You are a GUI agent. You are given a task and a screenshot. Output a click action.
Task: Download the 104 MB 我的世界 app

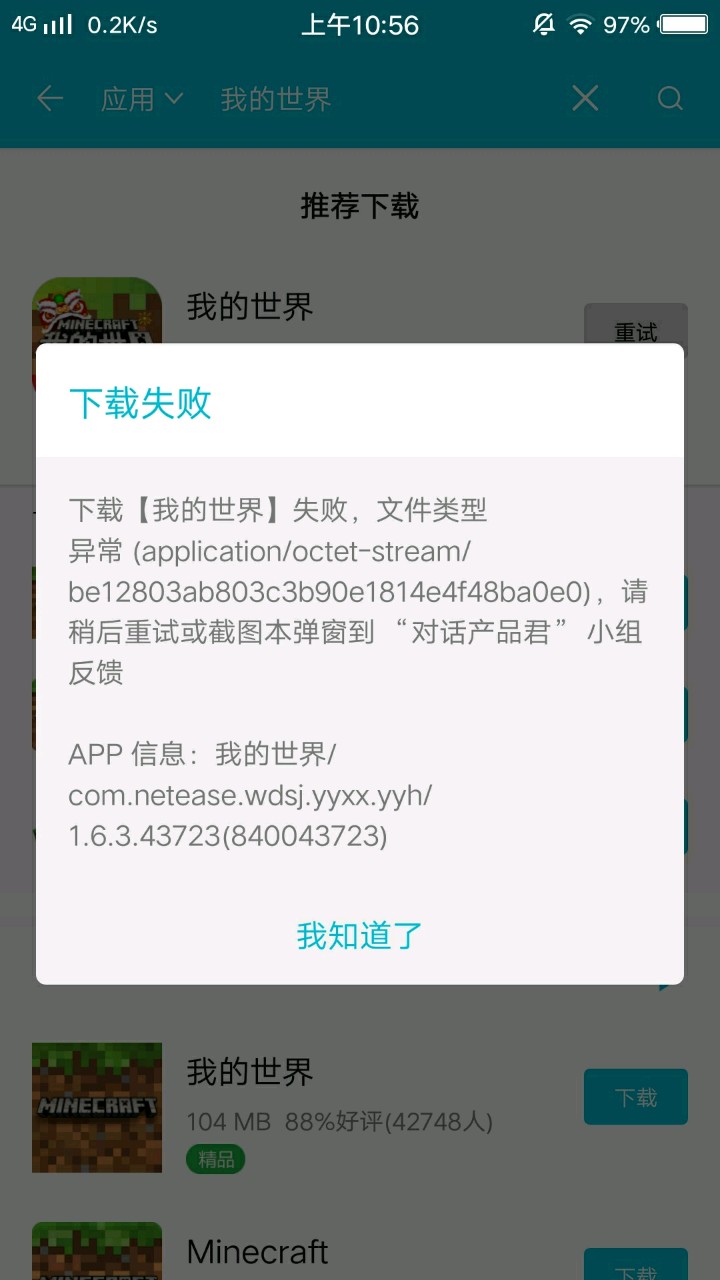pos(635,1097)
